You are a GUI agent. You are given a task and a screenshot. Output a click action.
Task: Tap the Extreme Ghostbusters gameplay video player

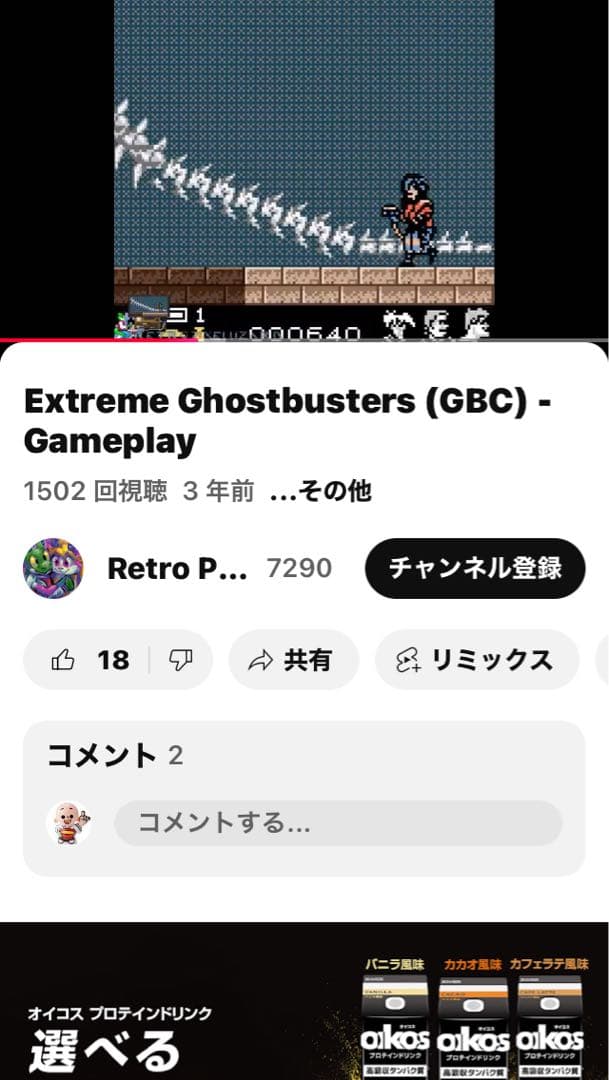tap(304, 168)
